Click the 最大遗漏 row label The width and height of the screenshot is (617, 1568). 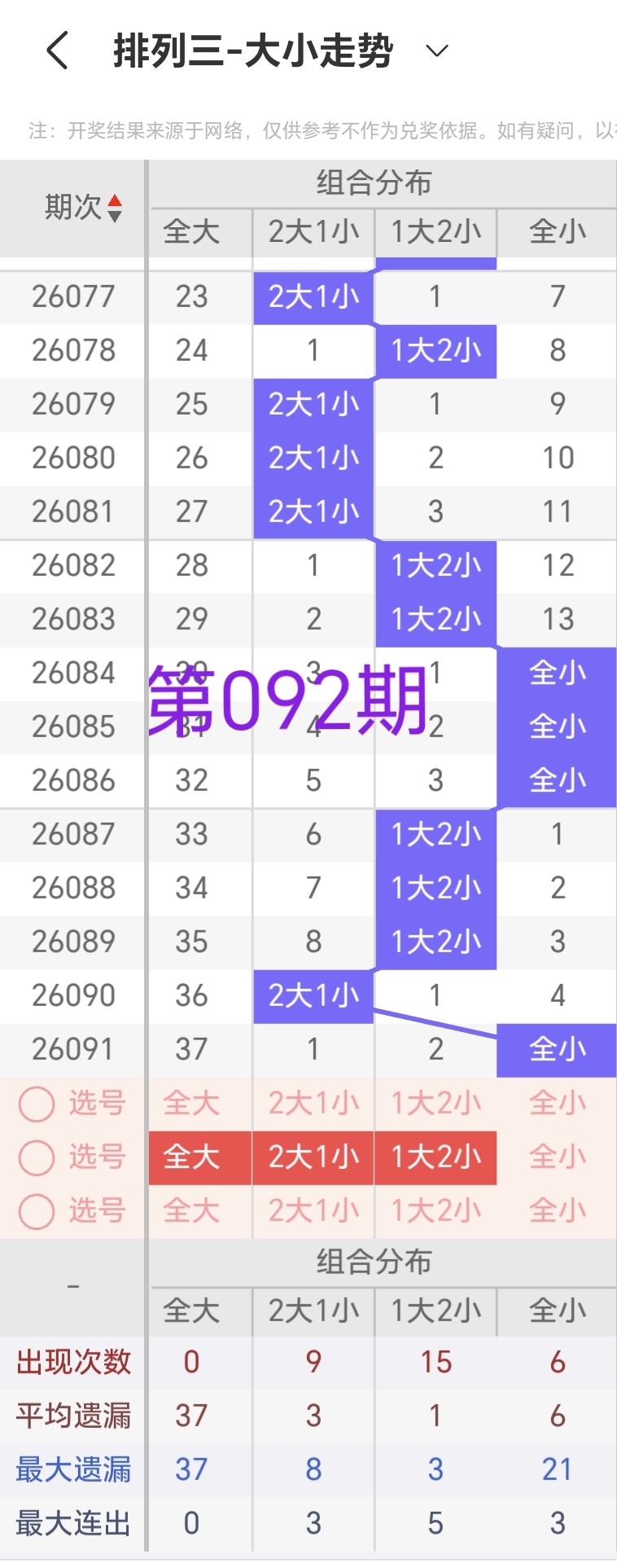[72, 1469]
